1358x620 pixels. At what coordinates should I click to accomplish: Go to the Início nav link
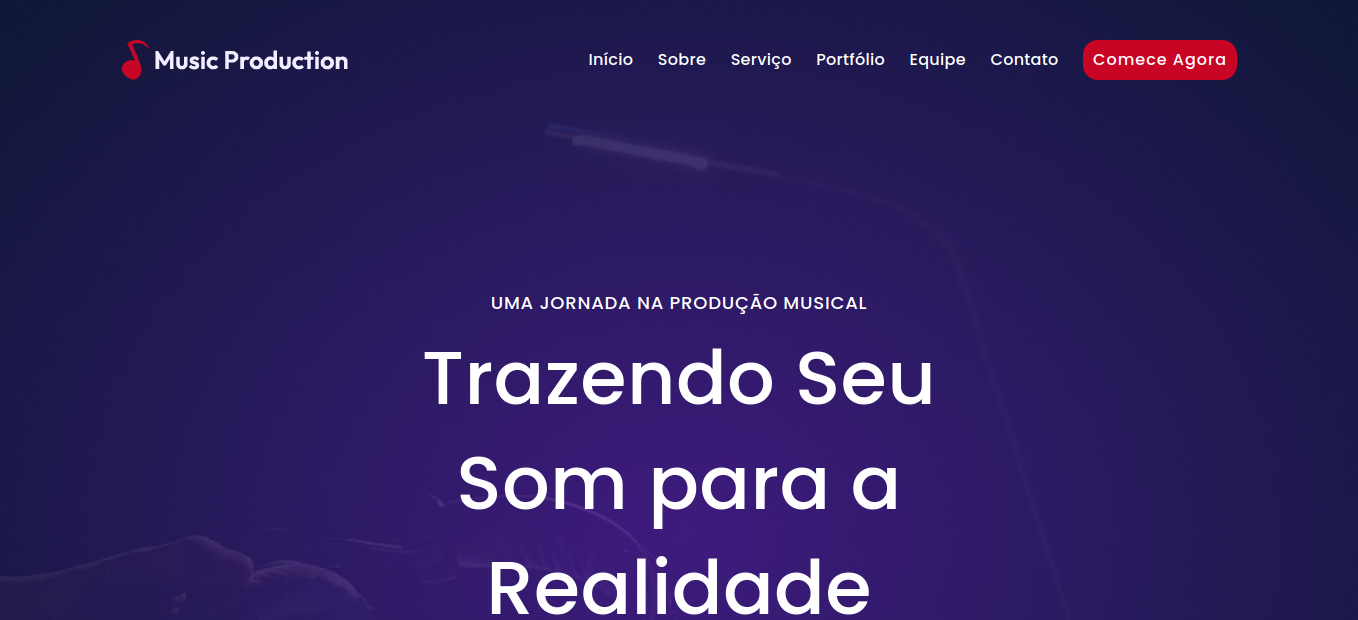coord(610,60)
